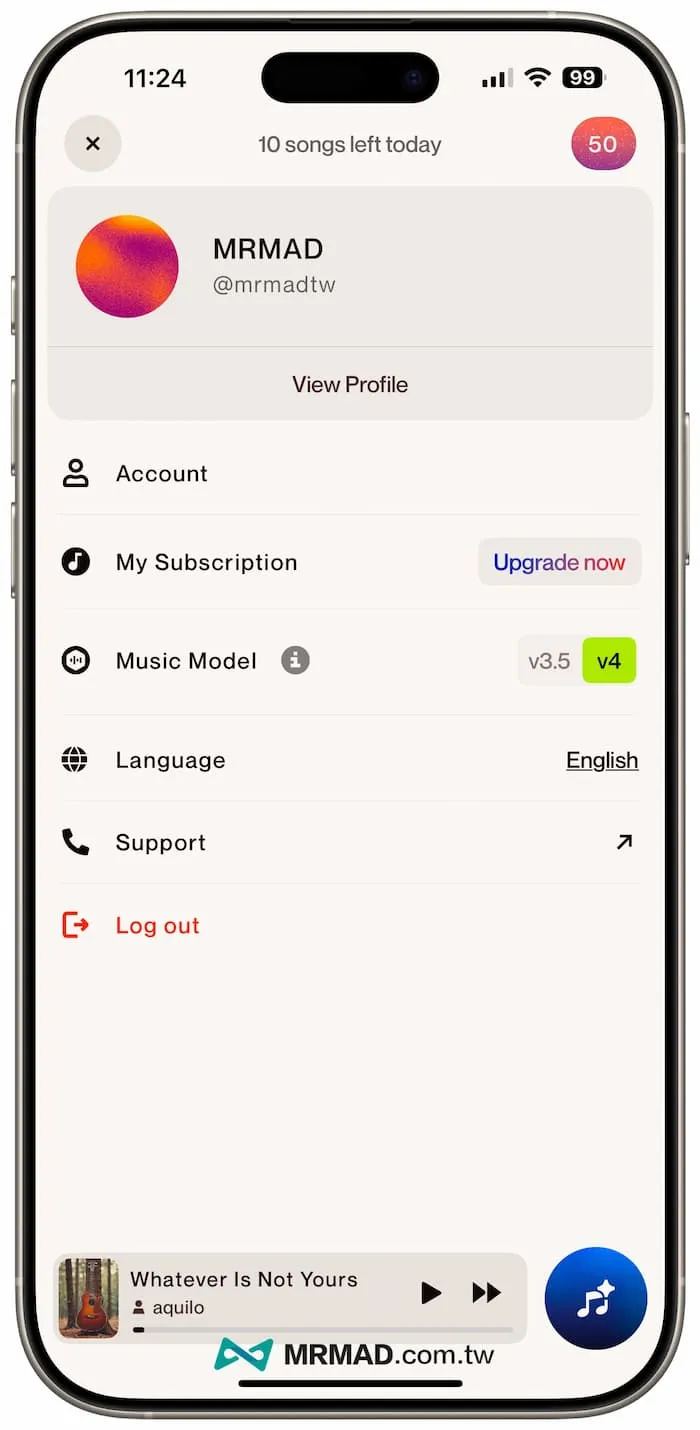Close the settings menu
Image resolution: width=700 pixels, height=1430 pixels.
tap(93, 144)
